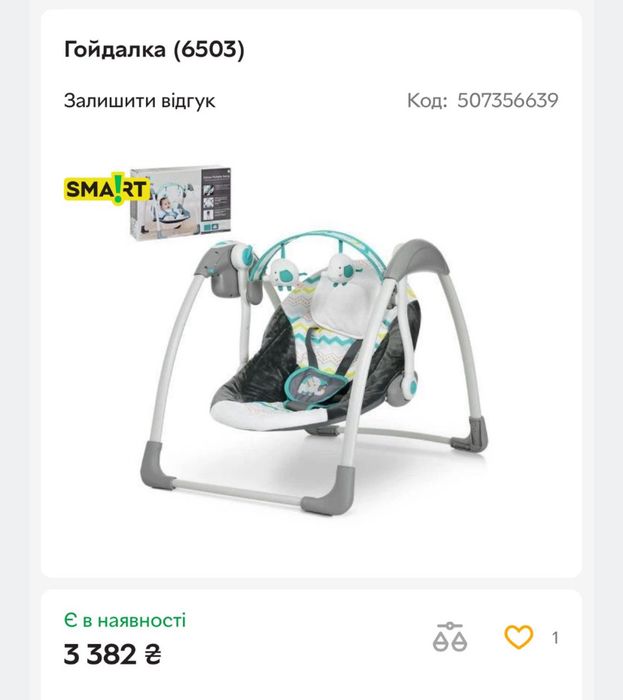Viewport: 623px width, 700px height.
Task: Add the swing to favorites
Action: tap(518, 637)
